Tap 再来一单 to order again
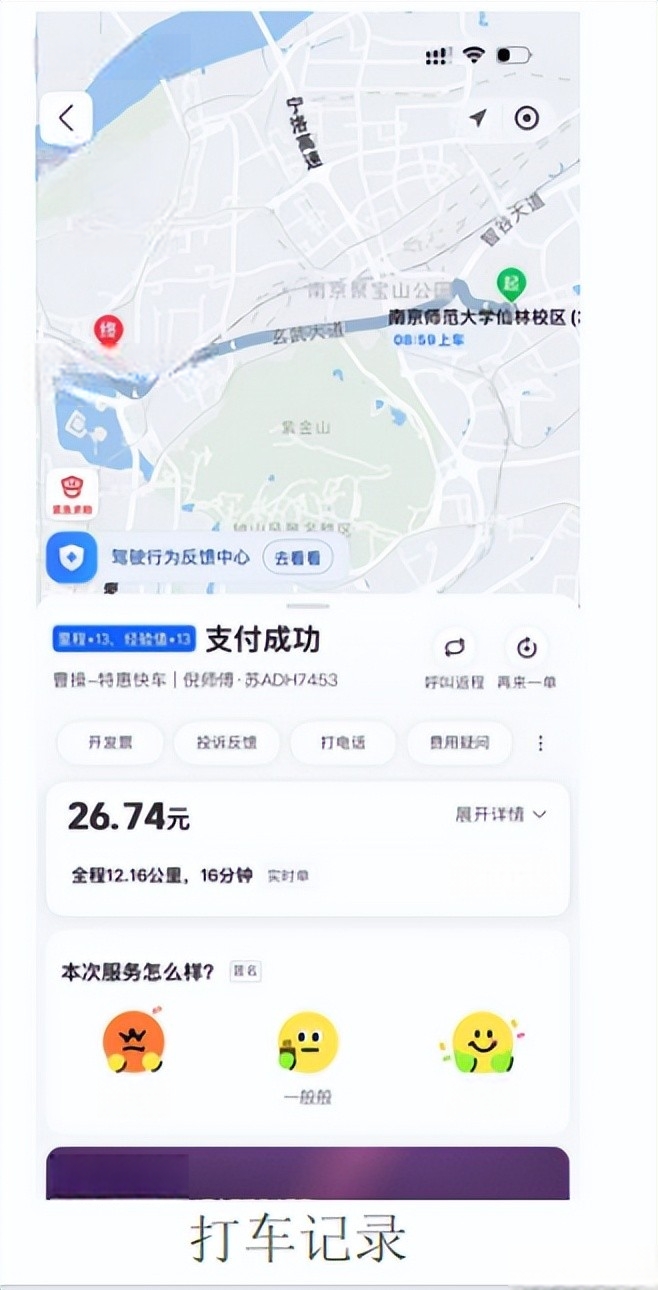Image resolution: width=658 pixels, height=1290 pixels. (526, 660)
